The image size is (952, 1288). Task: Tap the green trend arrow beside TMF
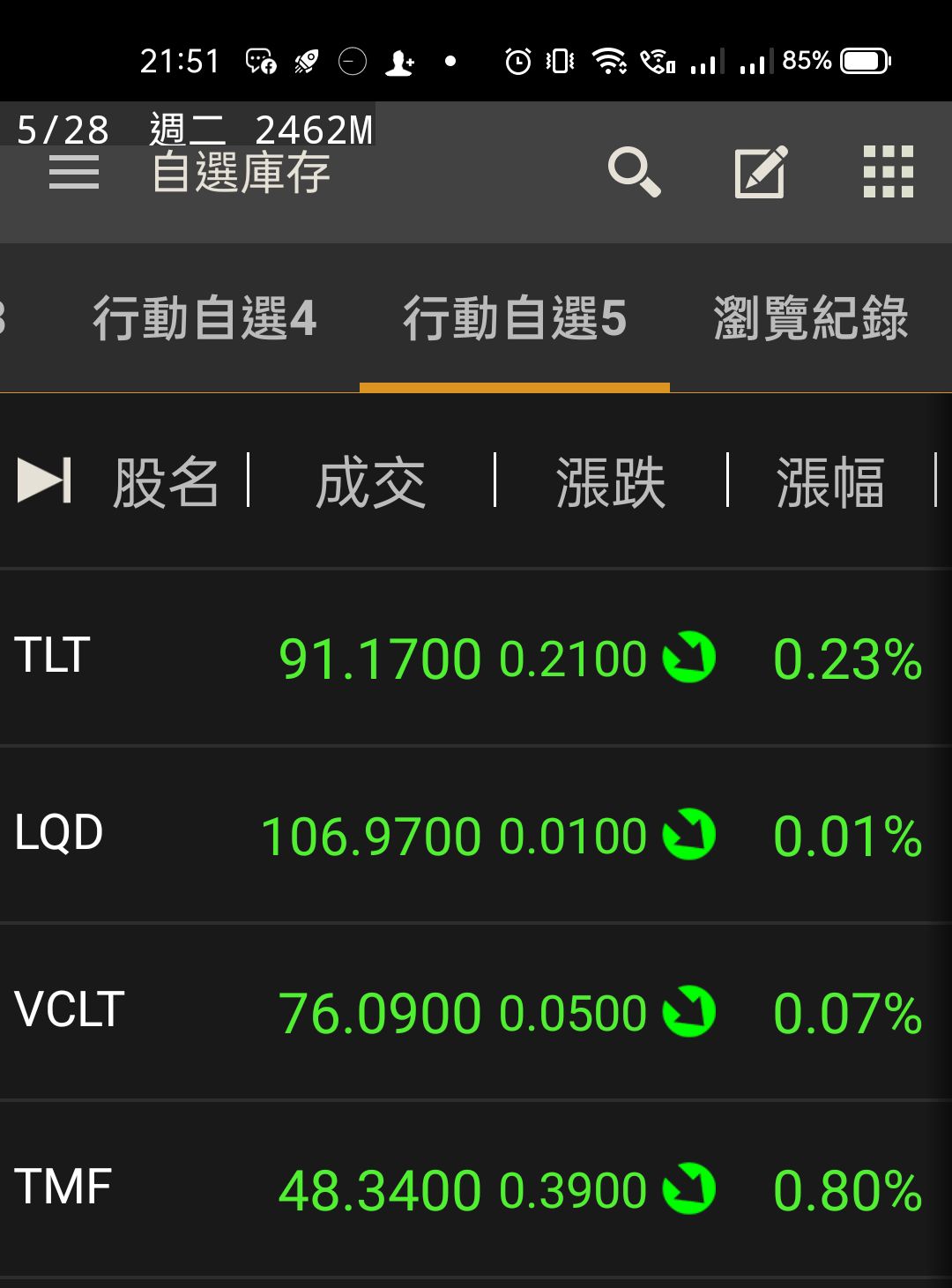pos(691,1187)
